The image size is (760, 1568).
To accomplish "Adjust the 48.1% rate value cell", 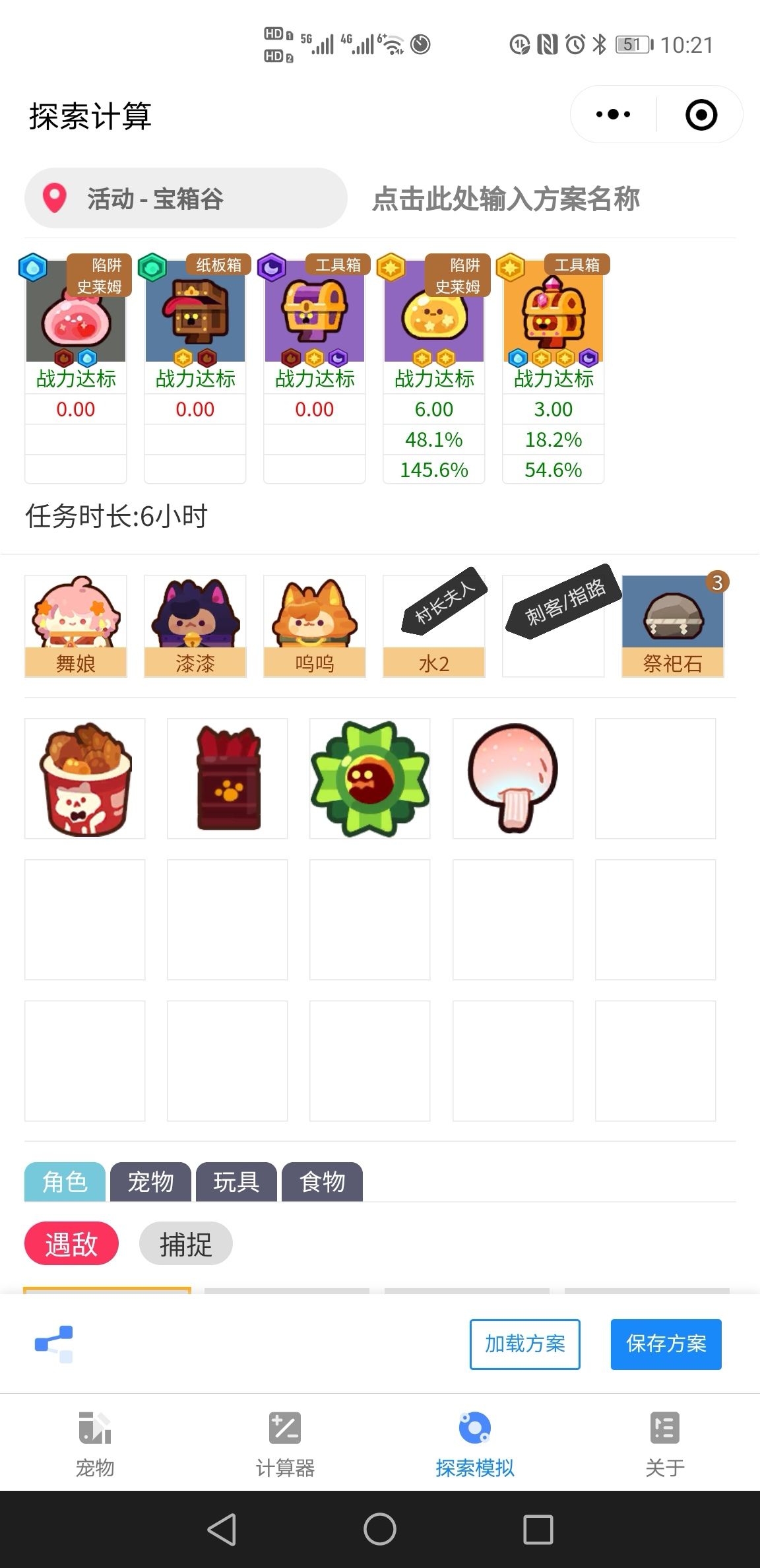I will click(x=433, y=439).
